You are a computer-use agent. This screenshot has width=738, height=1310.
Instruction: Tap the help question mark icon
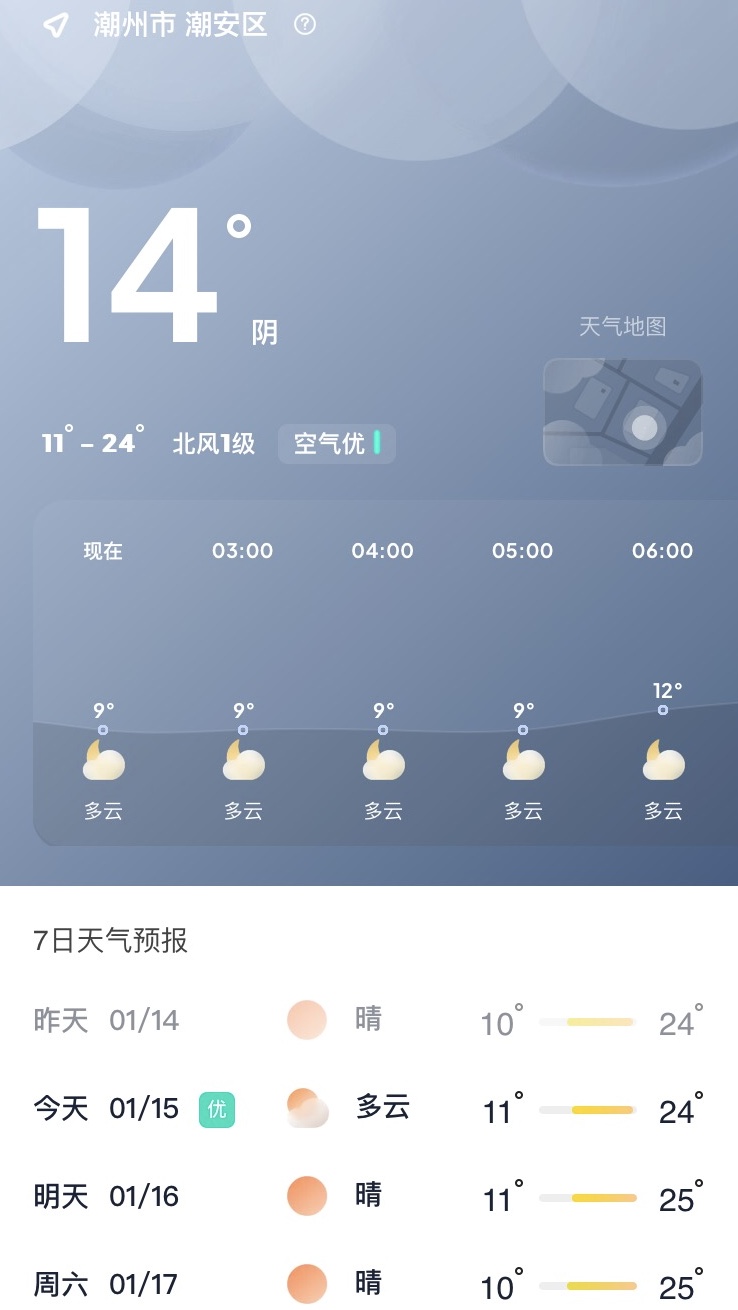point(305,25)
